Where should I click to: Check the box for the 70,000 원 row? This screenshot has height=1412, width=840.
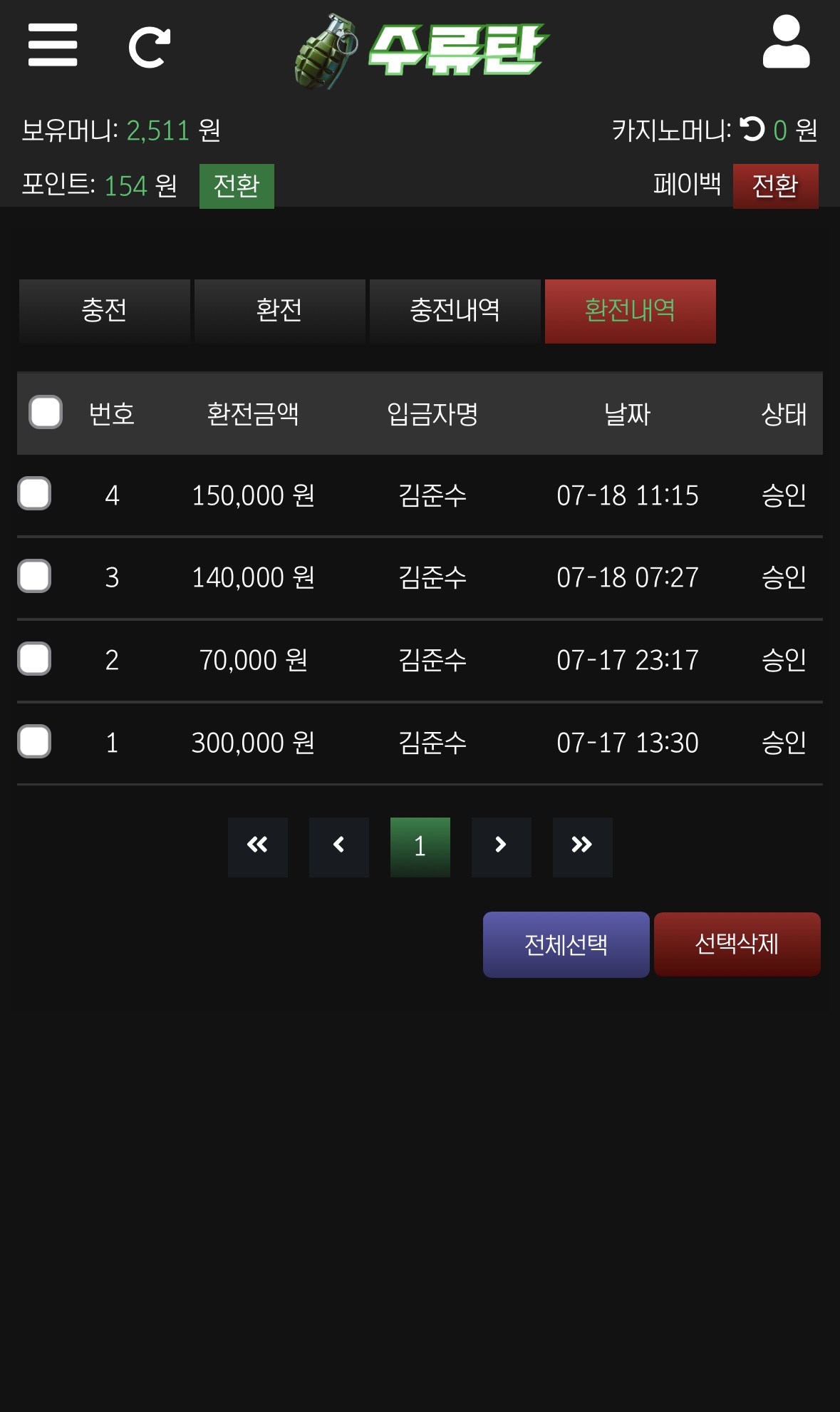coord(34,659)
